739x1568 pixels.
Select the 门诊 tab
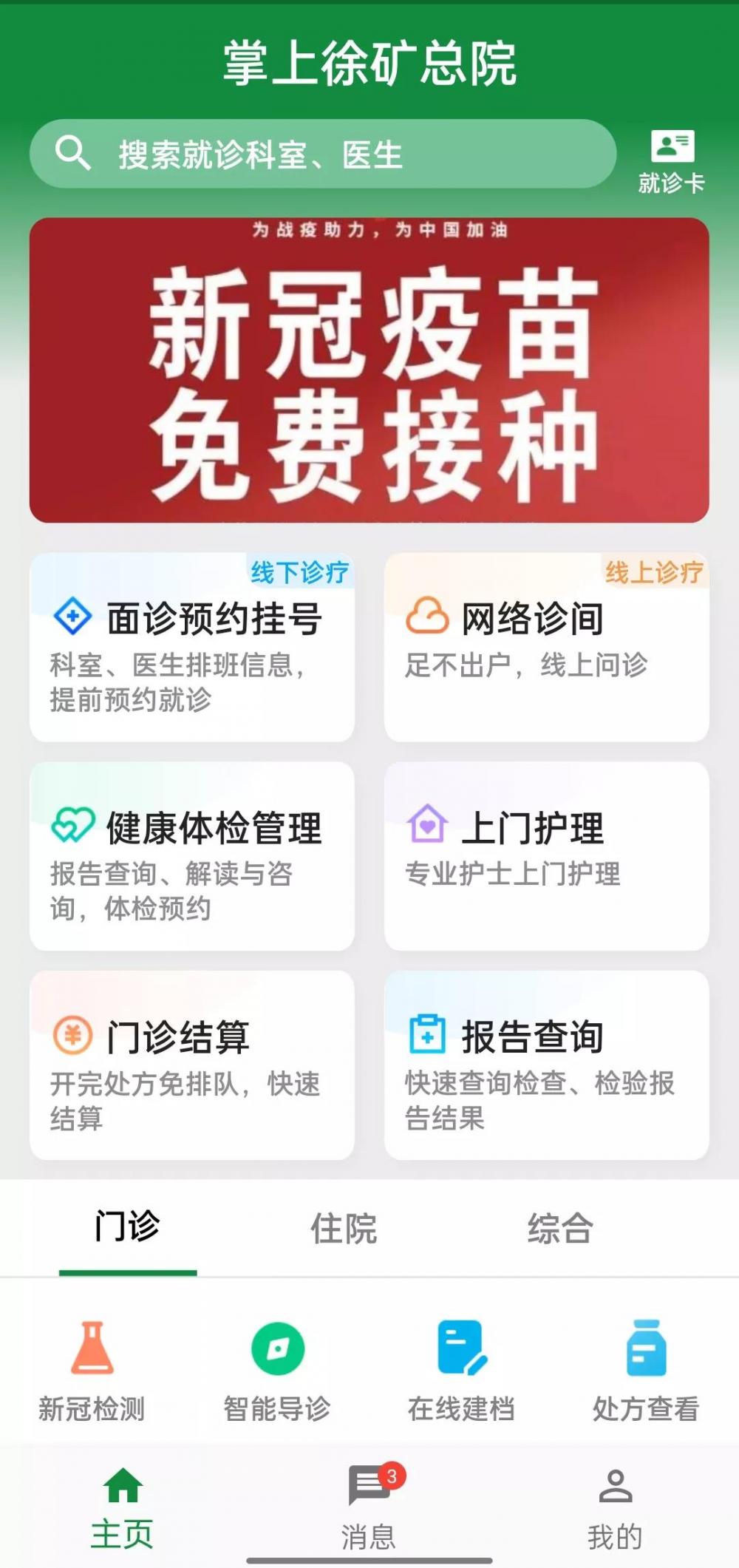(128, 1228)
